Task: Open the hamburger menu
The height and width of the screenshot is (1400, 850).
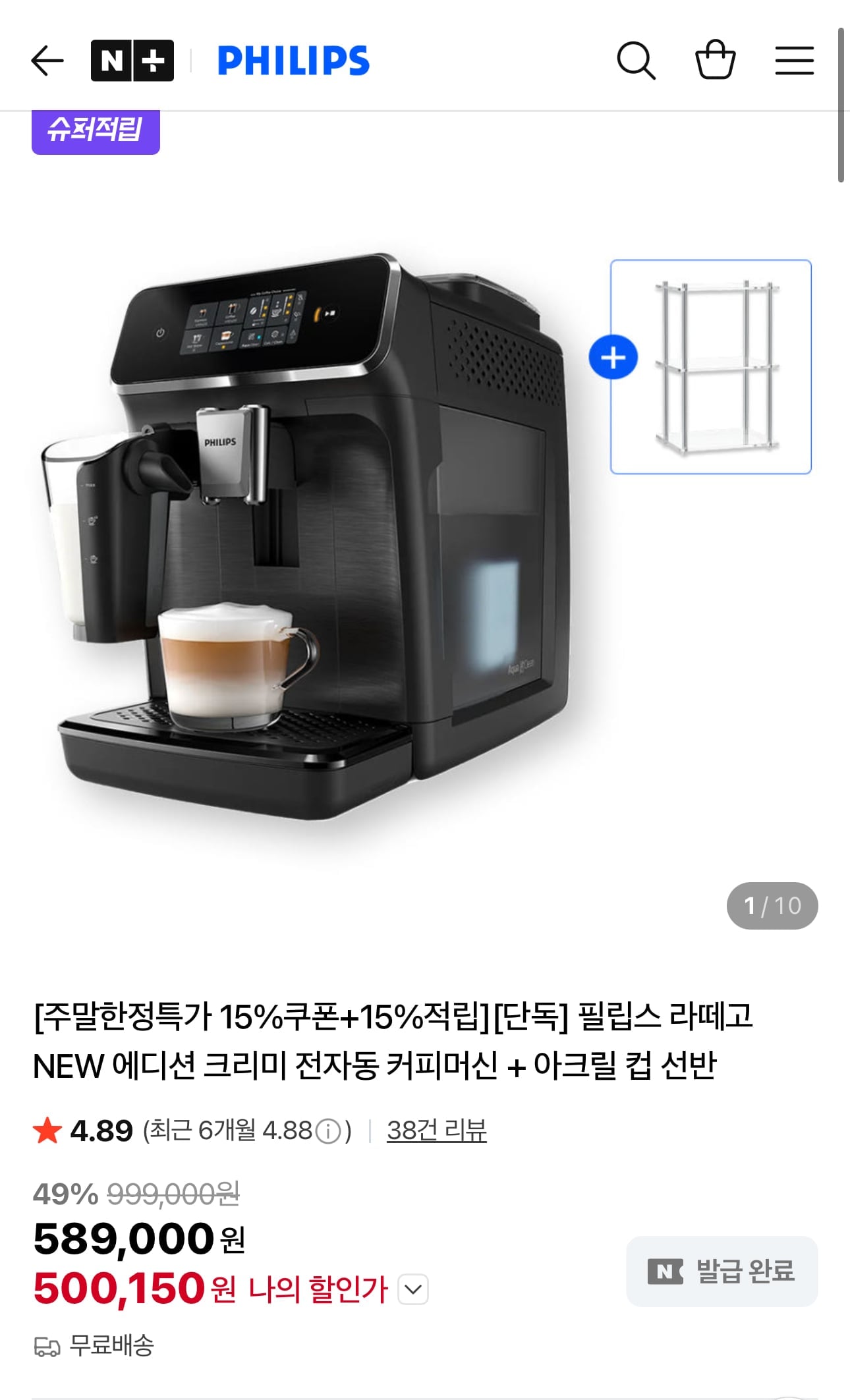Action: pyautogui.click(x=794, y=61)
